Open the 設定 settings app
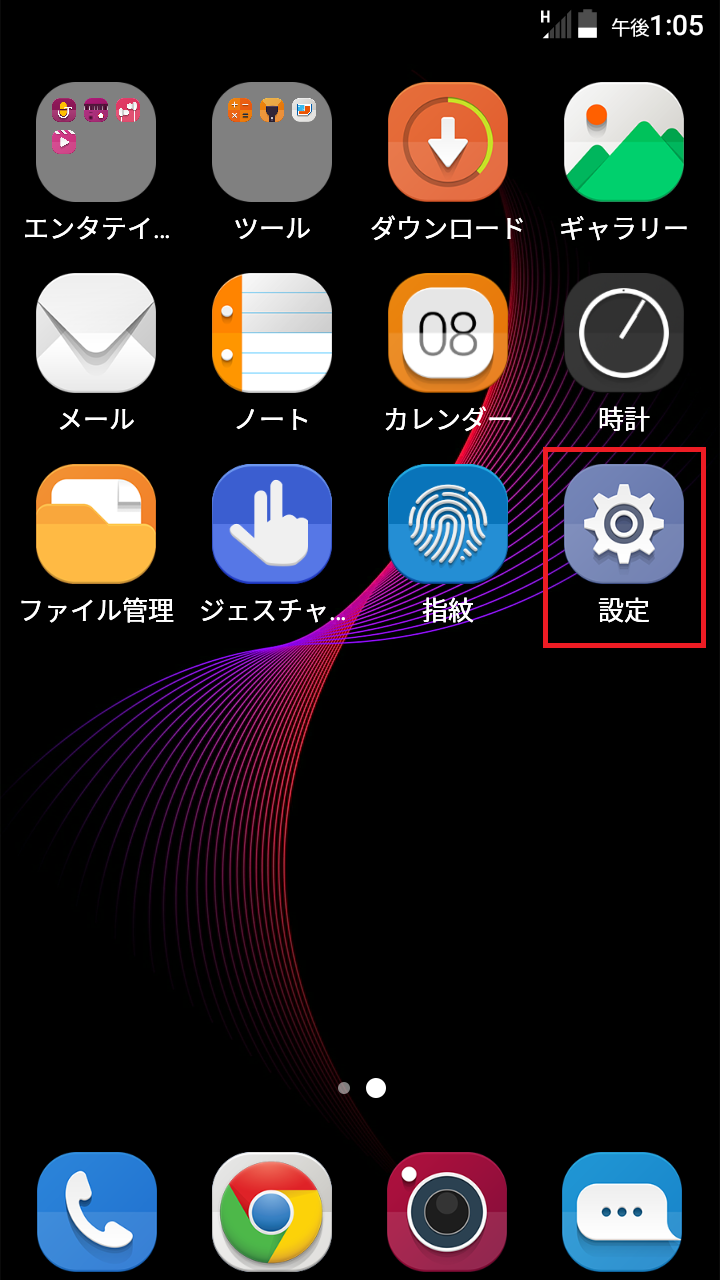This screenshot has width=720, height=1280. 623,523
